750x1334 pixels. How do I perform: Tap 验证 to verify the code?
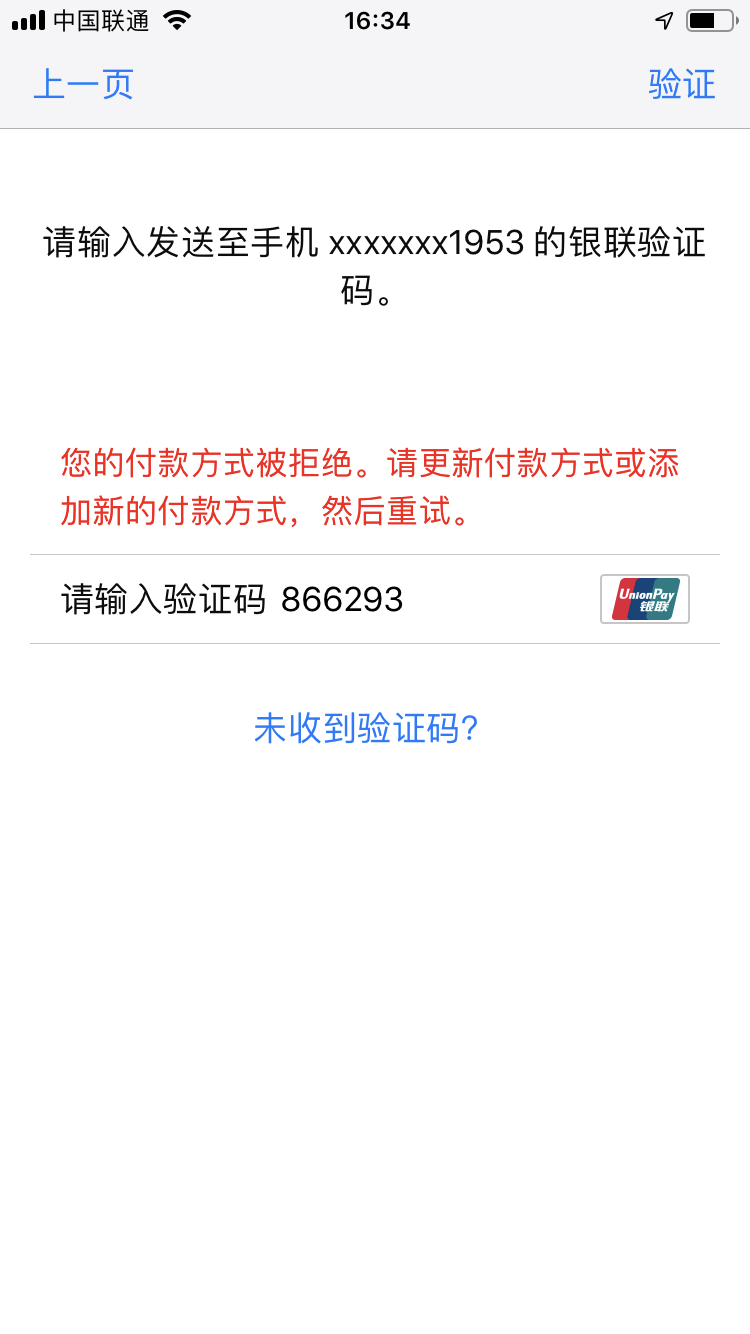pos(682,84)
